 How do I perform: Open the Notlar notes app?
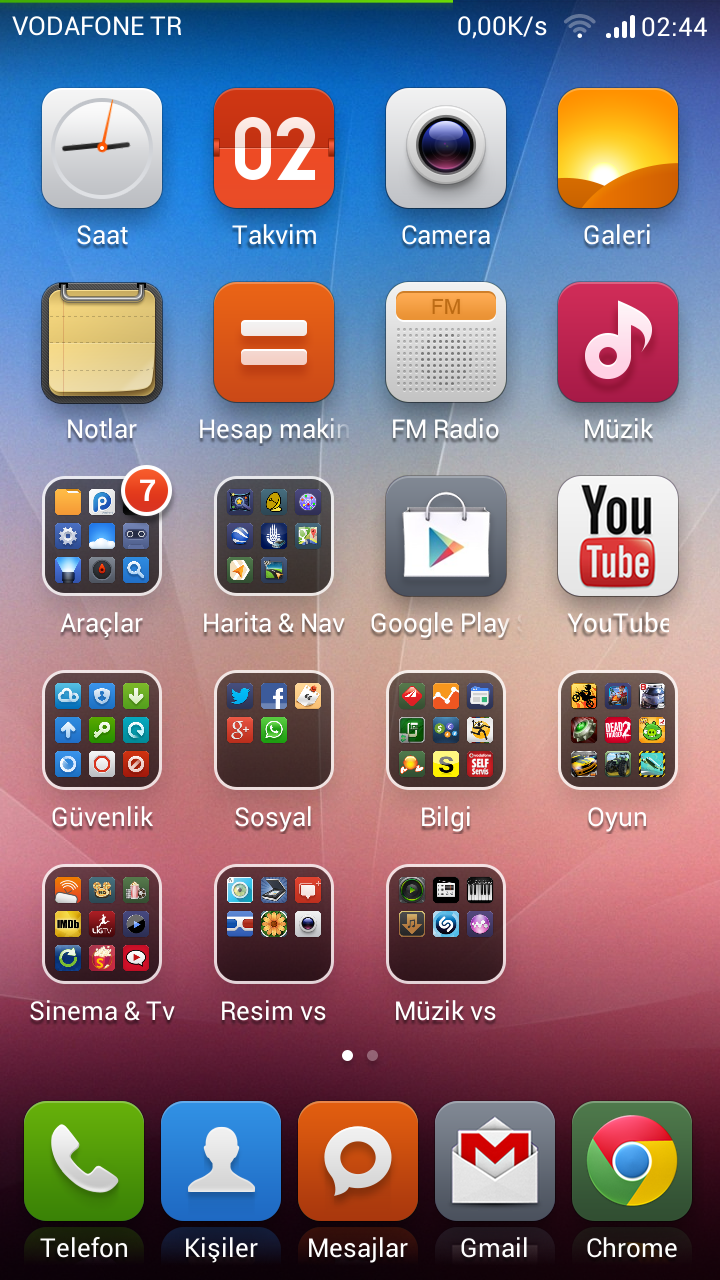coord(102,342)
